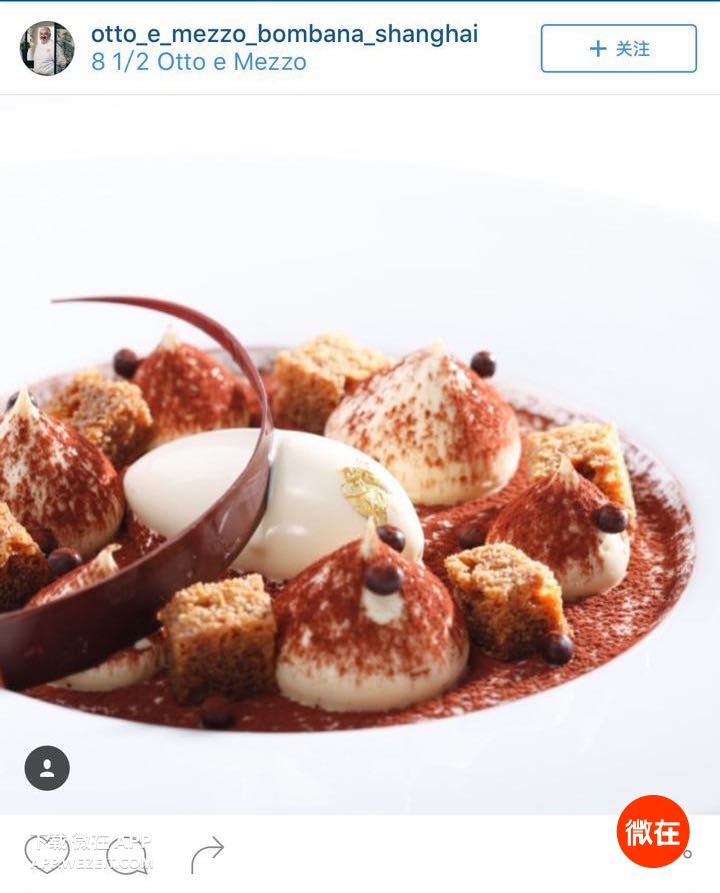
Task: Open the poster's profile picture
Action: pyautogui.click(x=47, y=48)
